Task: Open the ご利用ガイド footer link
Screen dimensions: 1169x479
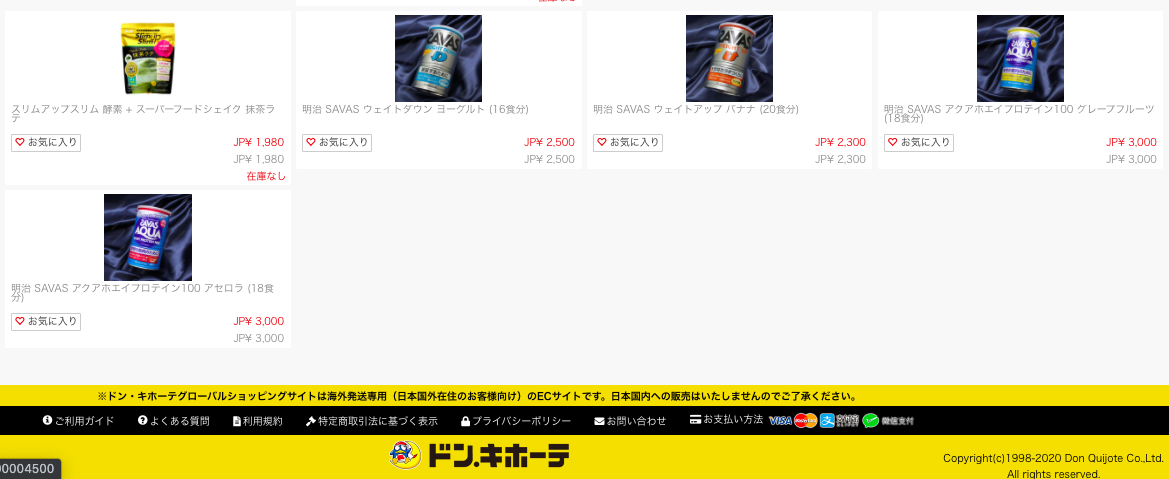Action: [79, 421]
